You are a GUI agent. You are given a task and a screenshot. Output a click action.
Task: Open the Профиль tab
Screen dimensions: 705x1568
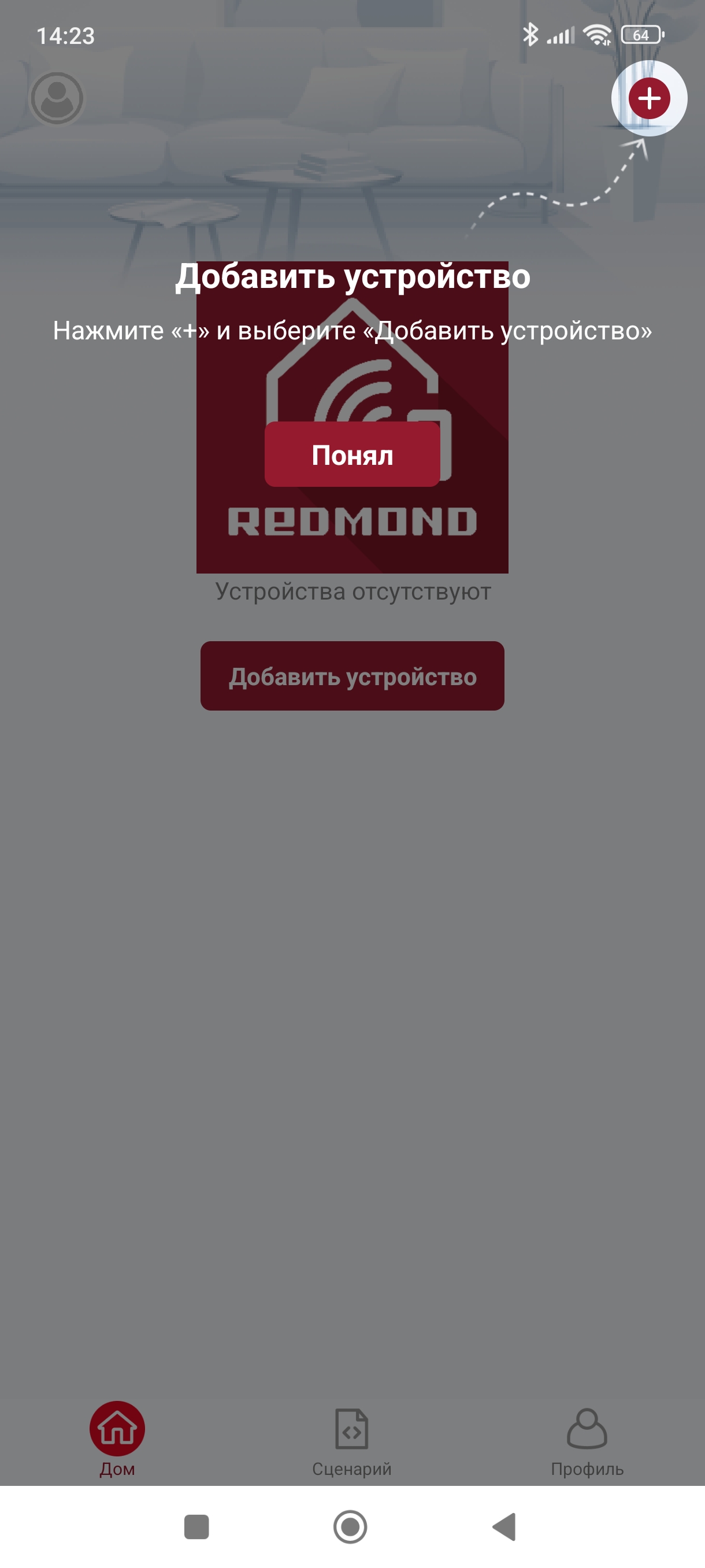587,1441
